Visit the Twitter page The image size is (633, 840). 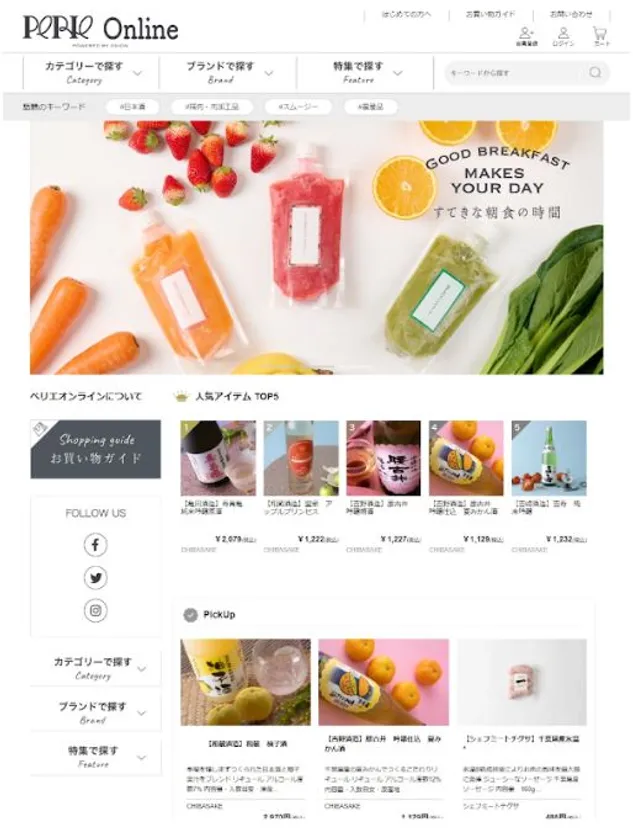[95, 578]
